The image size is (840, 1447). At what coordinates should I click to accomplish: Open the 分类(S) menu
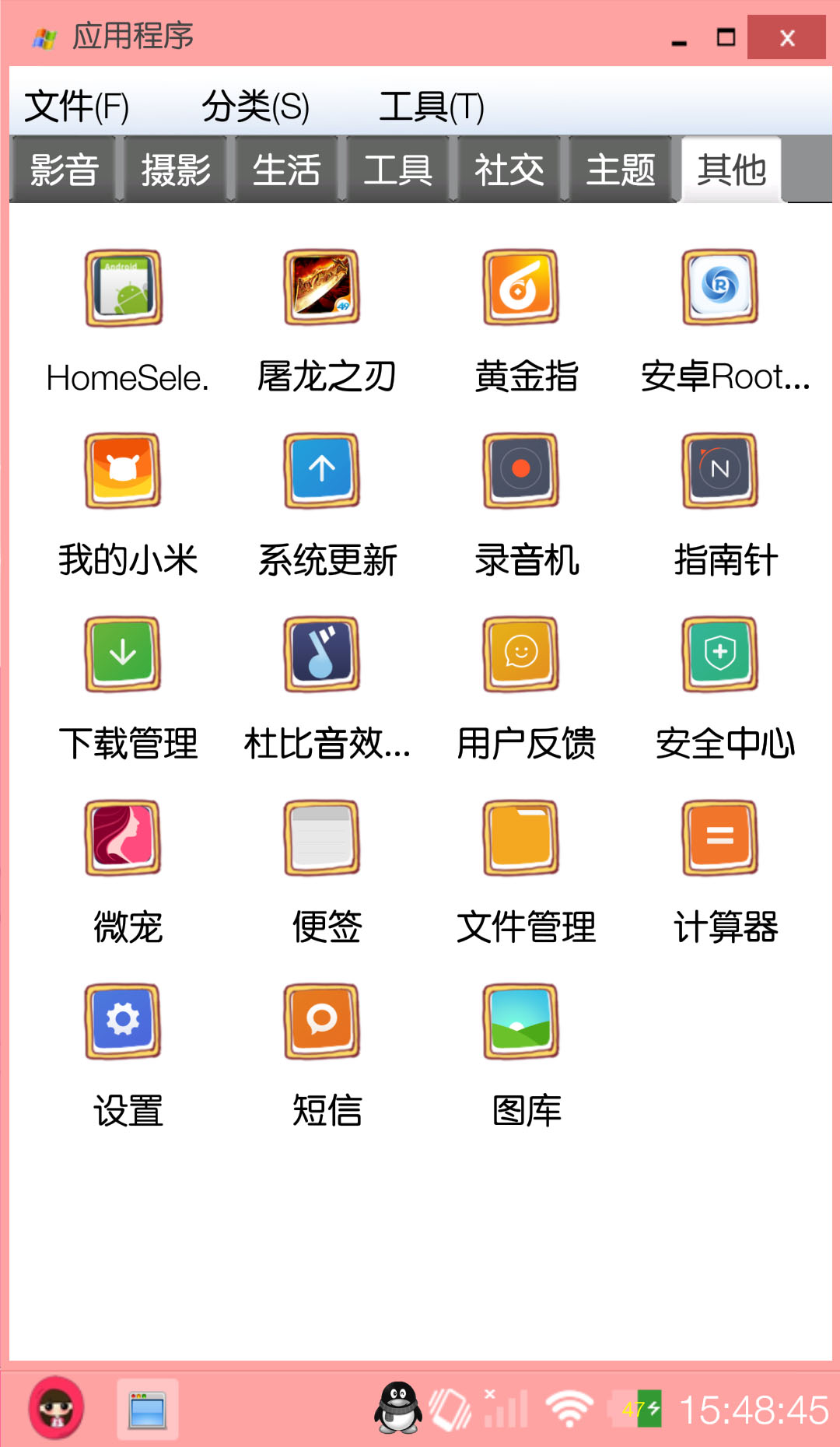tap(255, 106)
